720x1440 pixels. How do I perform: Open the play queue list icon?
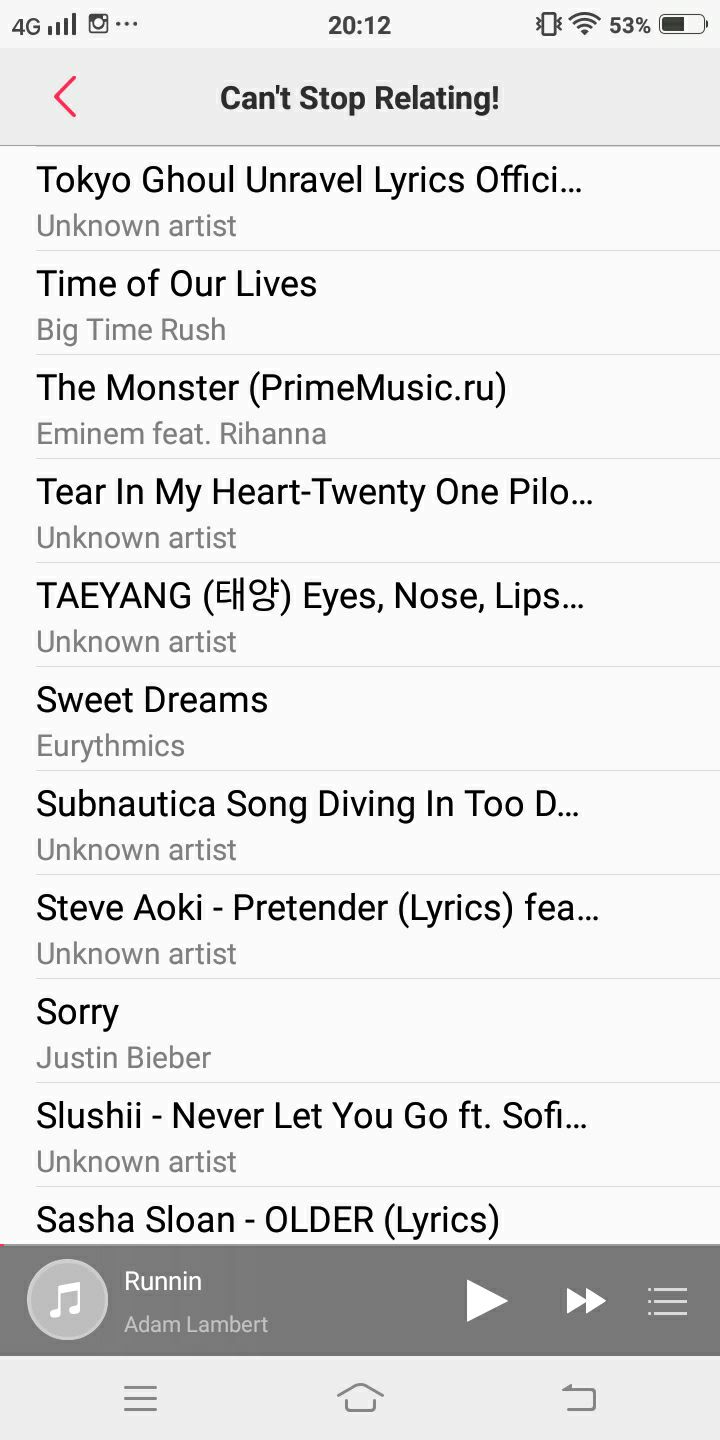click(x=667, y=1301)
